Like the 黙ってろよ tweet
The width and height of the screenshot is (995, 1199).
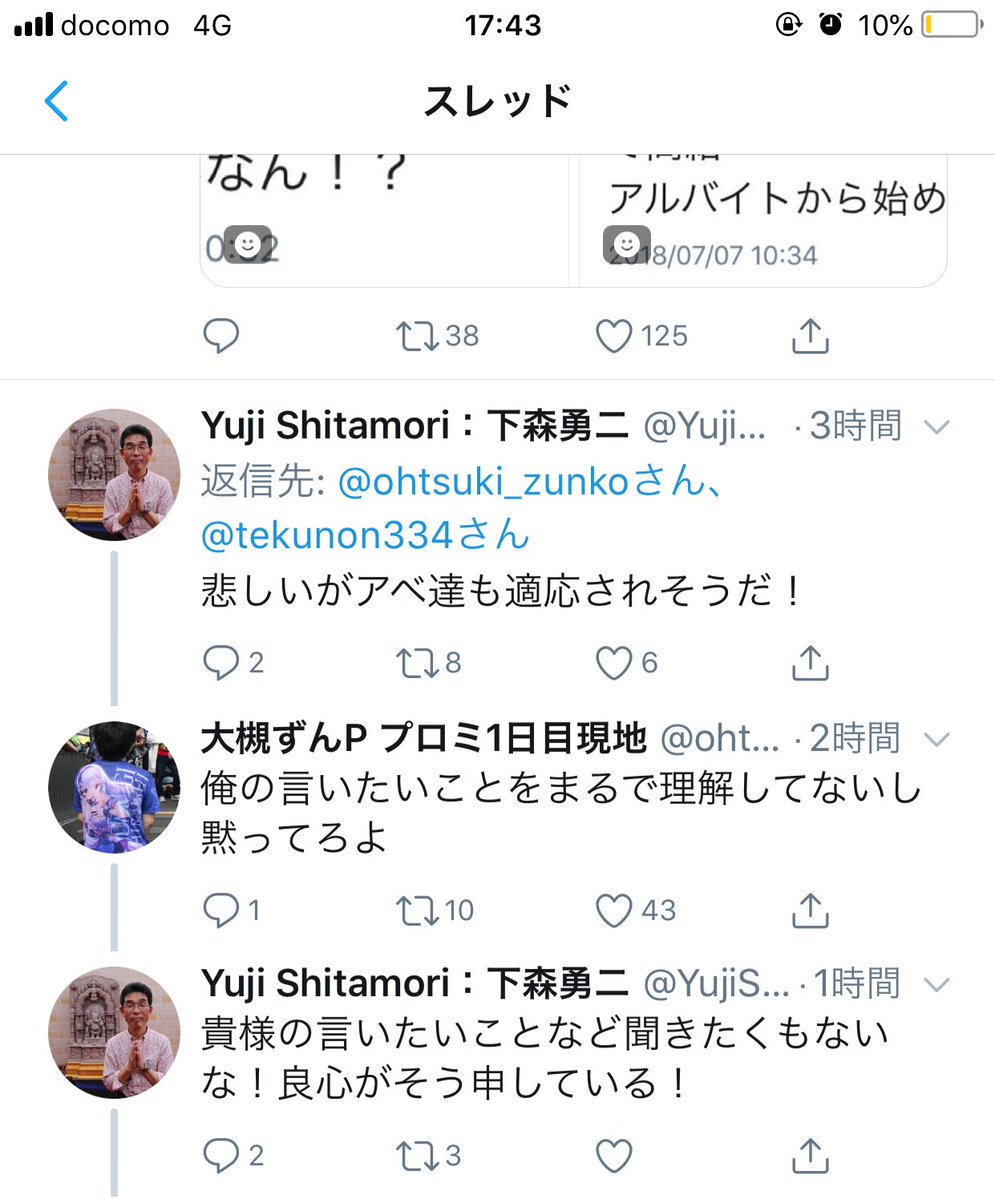click(614, 910)
